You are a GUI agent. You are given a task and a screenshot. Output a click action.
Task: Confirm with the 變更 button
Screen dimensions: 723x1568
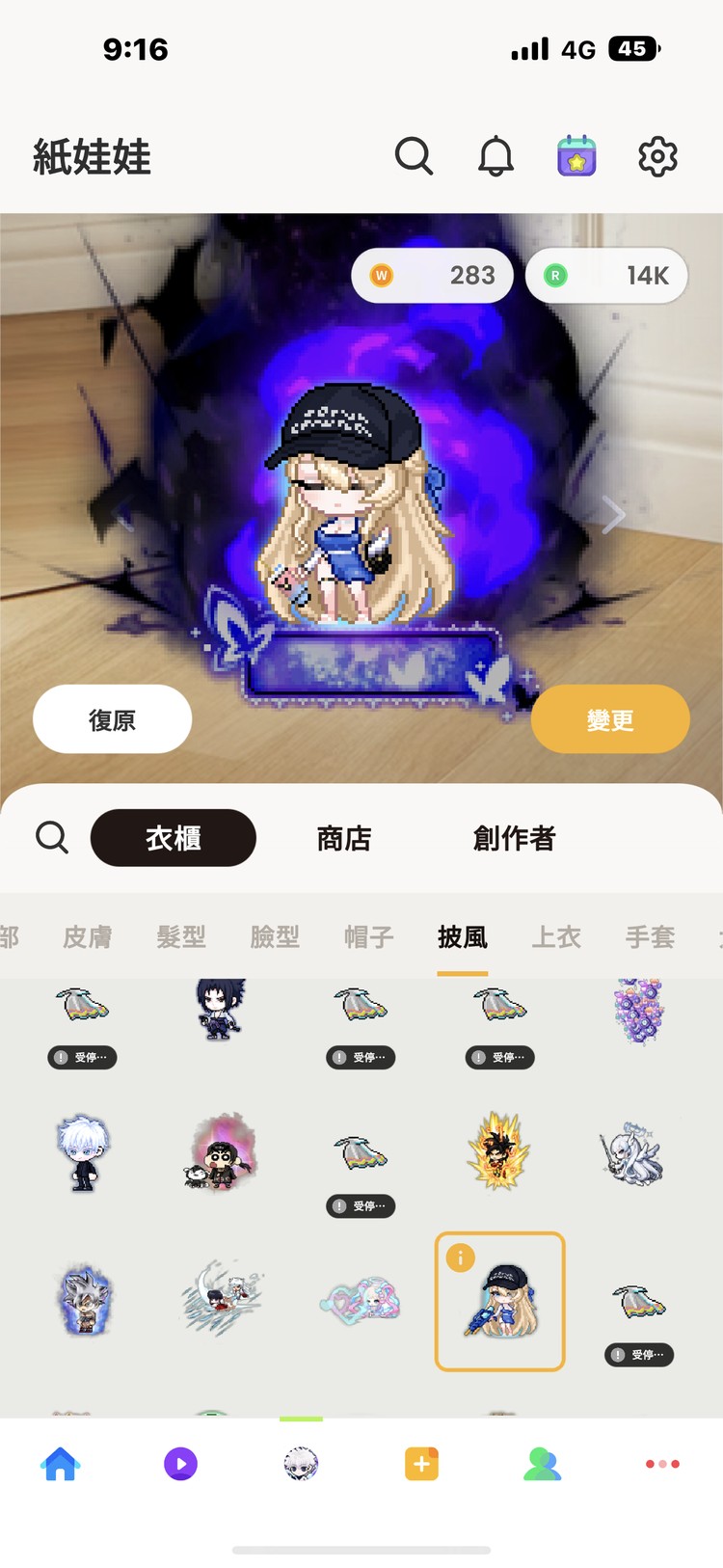tap(610, 719)
